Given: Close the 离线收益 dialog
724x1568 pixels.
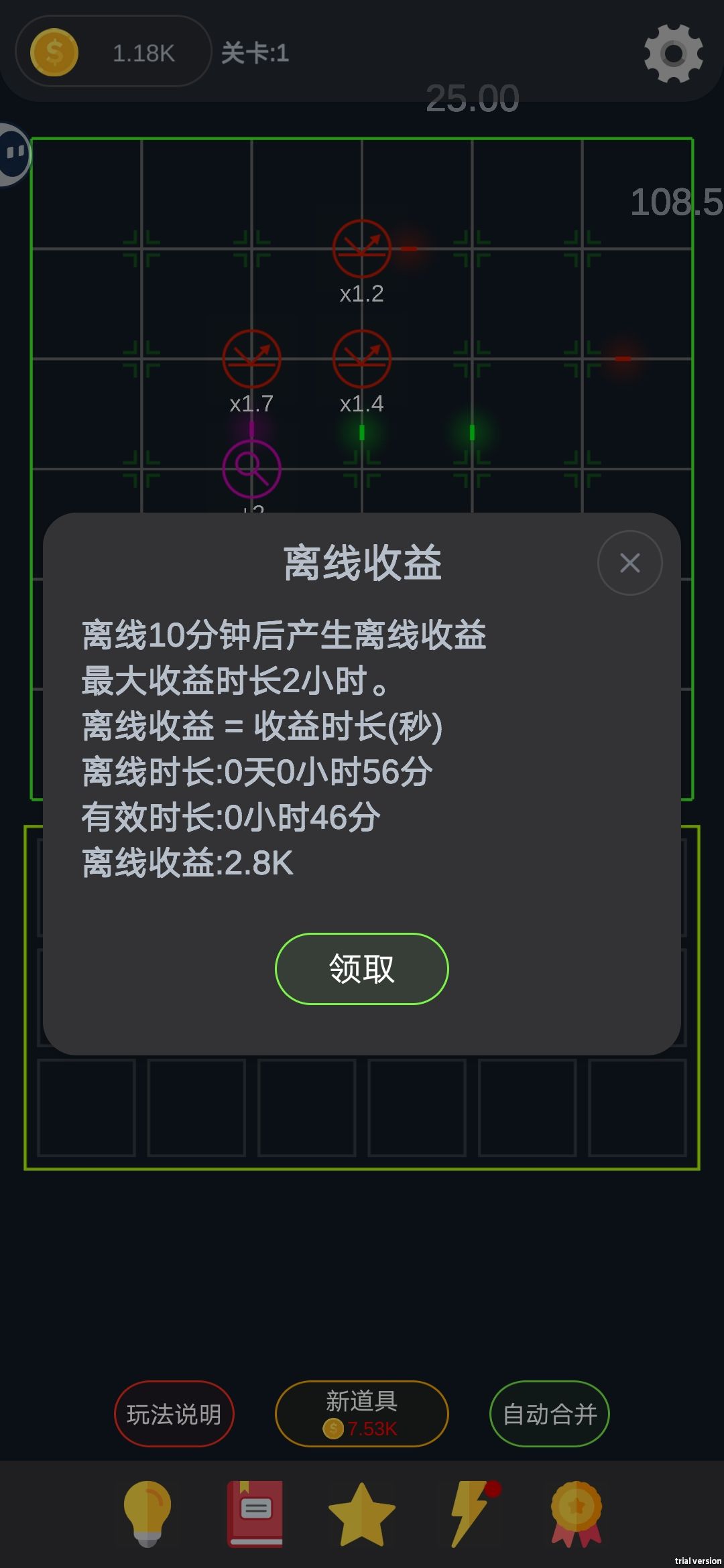Looking at the screenshot, I should 629,564.
